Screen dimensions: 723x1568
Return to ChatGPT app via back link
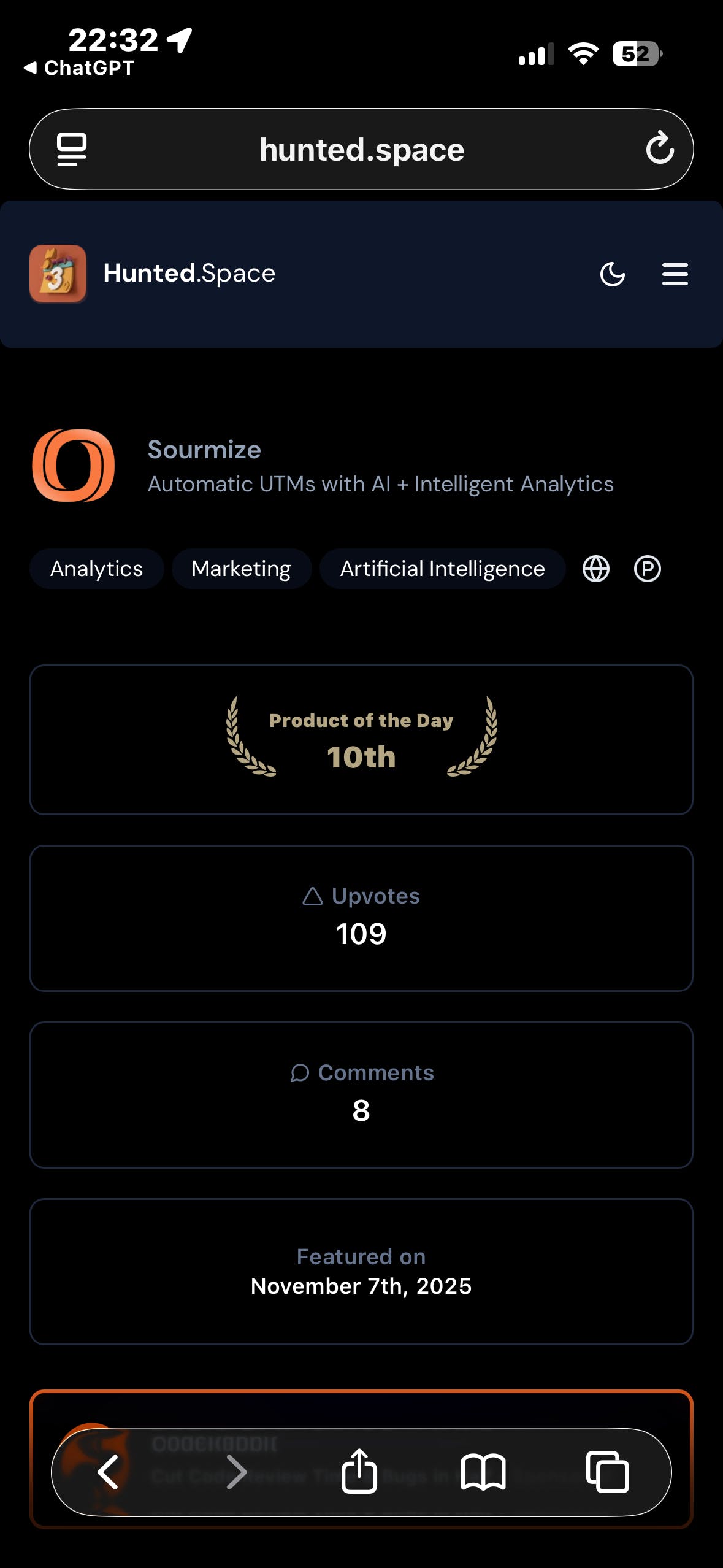pyautogui.click(x=78, y=67)
